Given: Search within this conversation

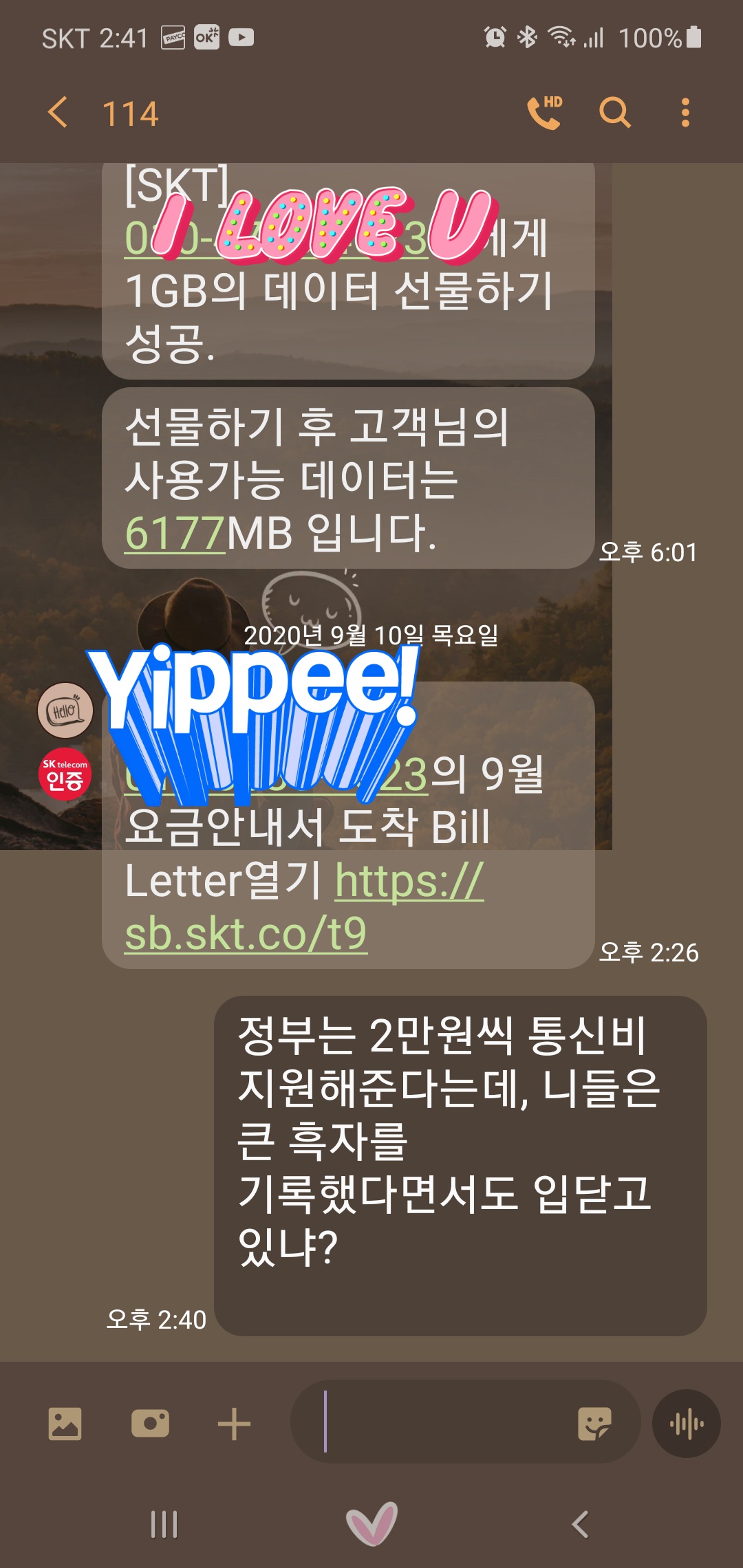Looking at the screenshot, I should click(x=614, y=112).
